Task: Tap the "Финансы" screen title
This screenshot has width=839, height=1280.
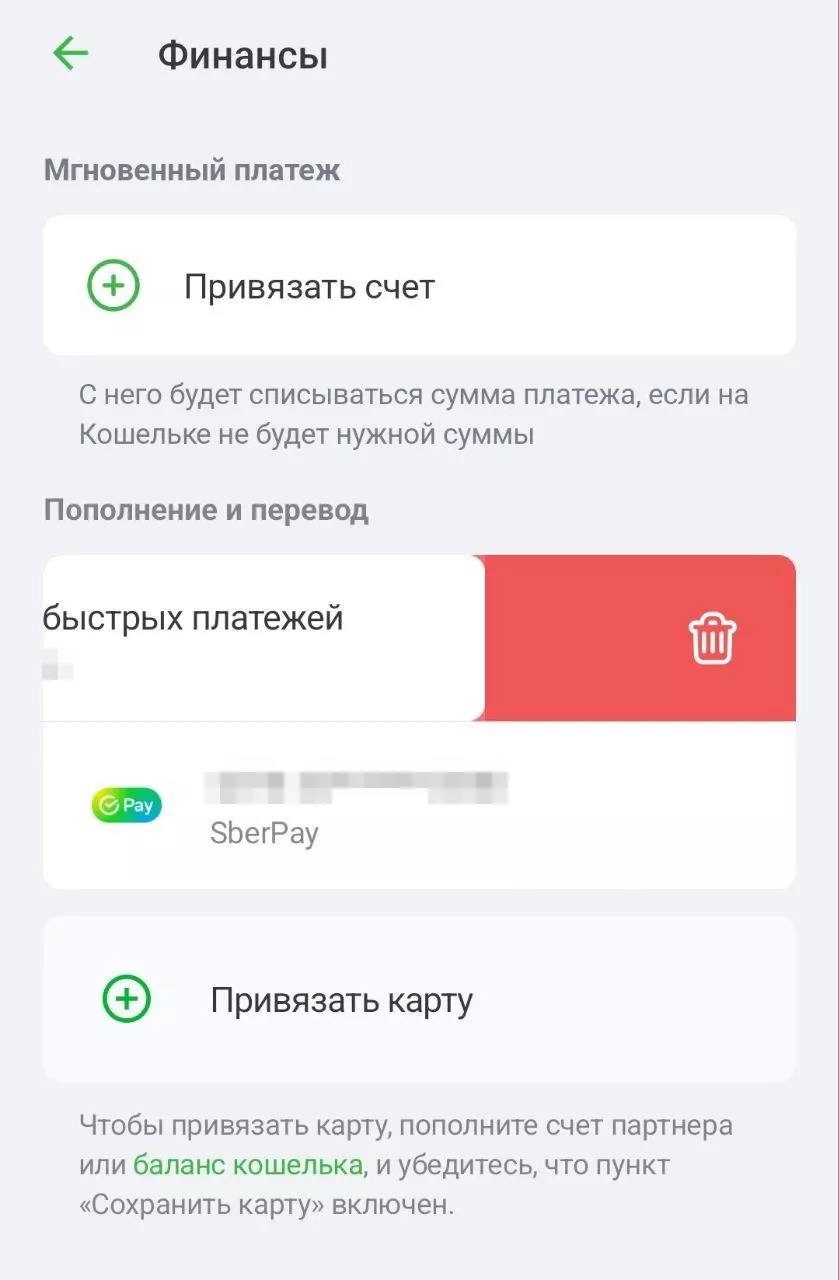Action: click(242, 55)
